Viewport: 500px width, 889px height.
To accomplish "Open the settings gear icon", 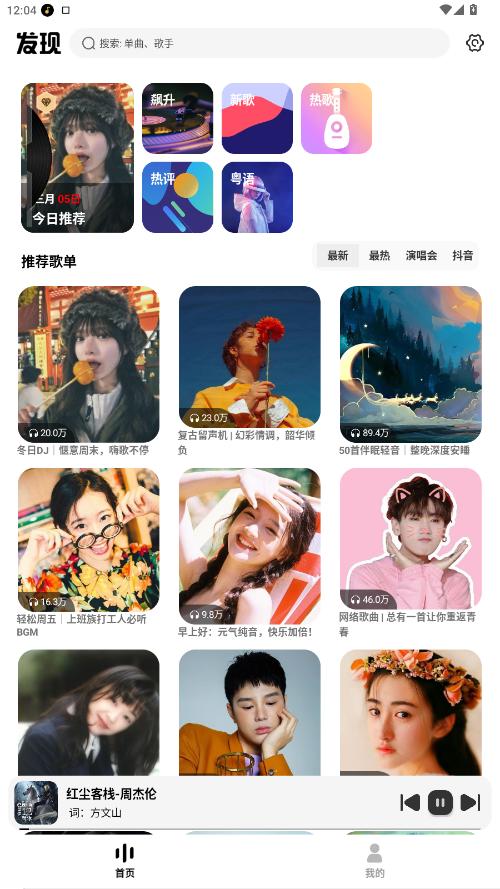I will pos(474,43).
